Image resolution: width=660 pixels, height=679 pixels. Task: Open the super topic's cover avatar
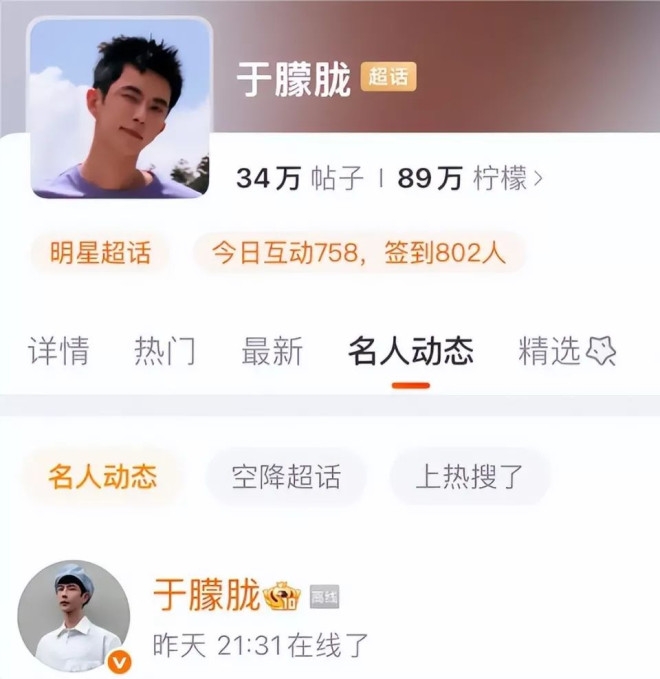coord(121,108)
